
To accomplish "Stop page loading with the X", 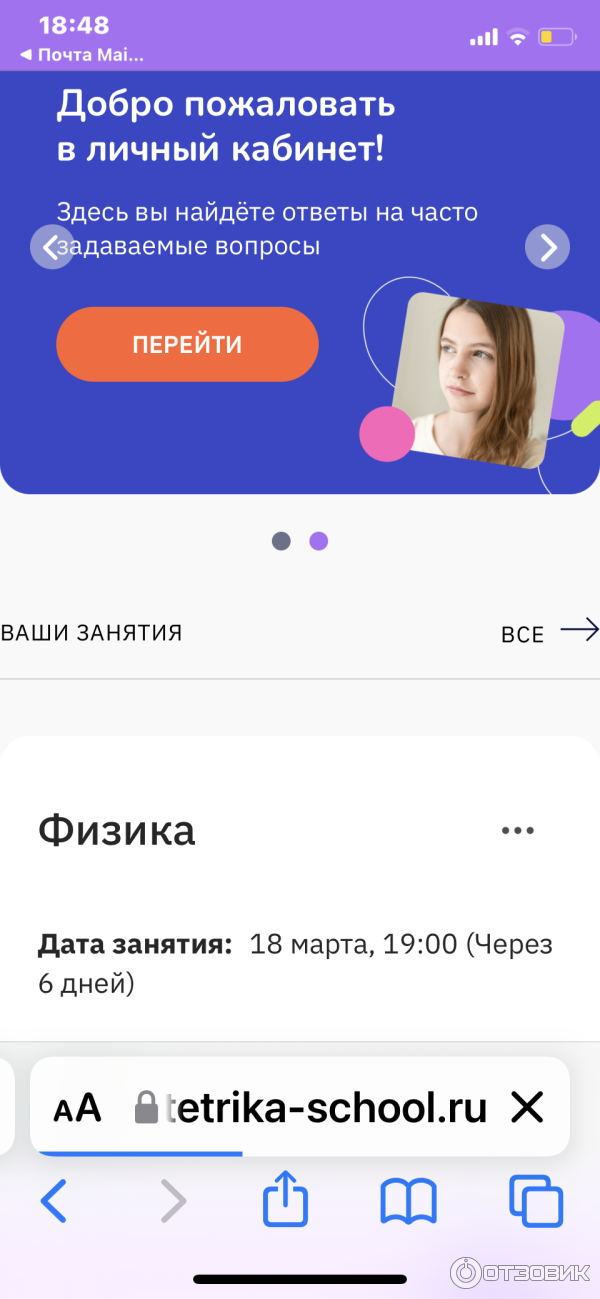I will (x=526, y=1107).
